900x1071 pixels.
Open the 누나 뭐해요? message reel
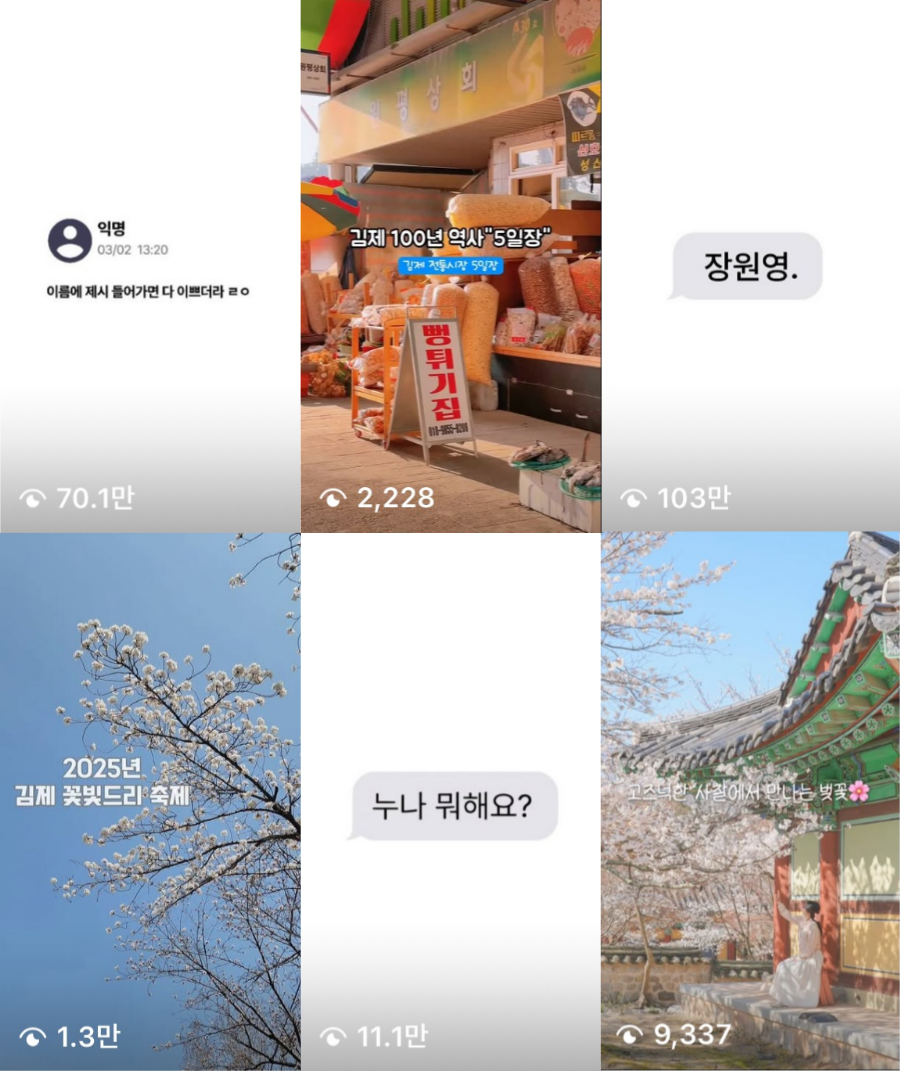click(x=450, y=800)
